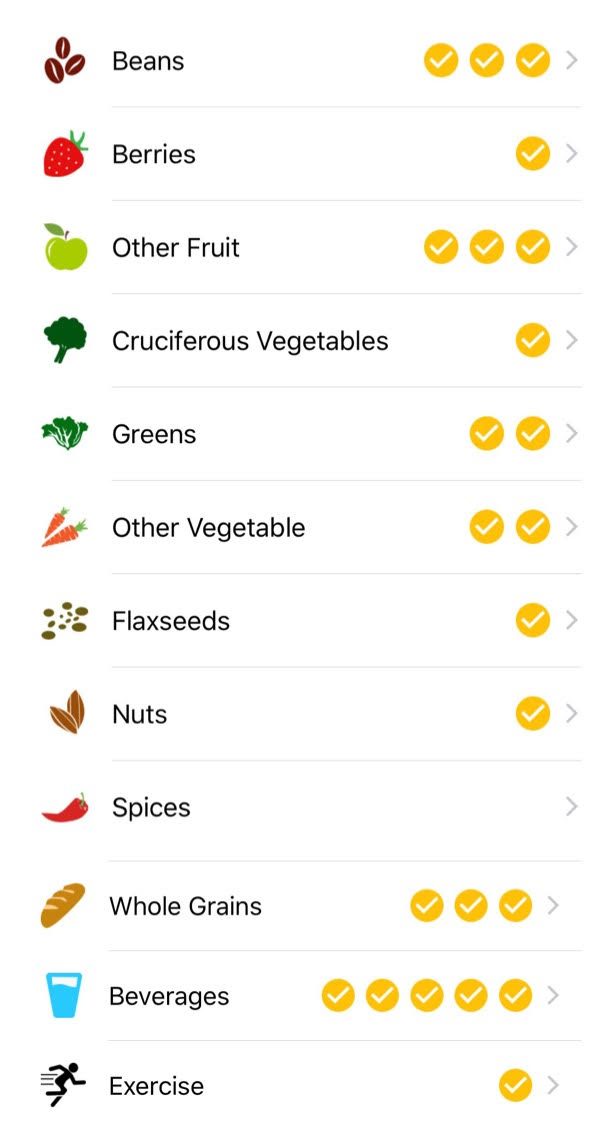Uncheck the Berries serving checkmark

(533, 154)
